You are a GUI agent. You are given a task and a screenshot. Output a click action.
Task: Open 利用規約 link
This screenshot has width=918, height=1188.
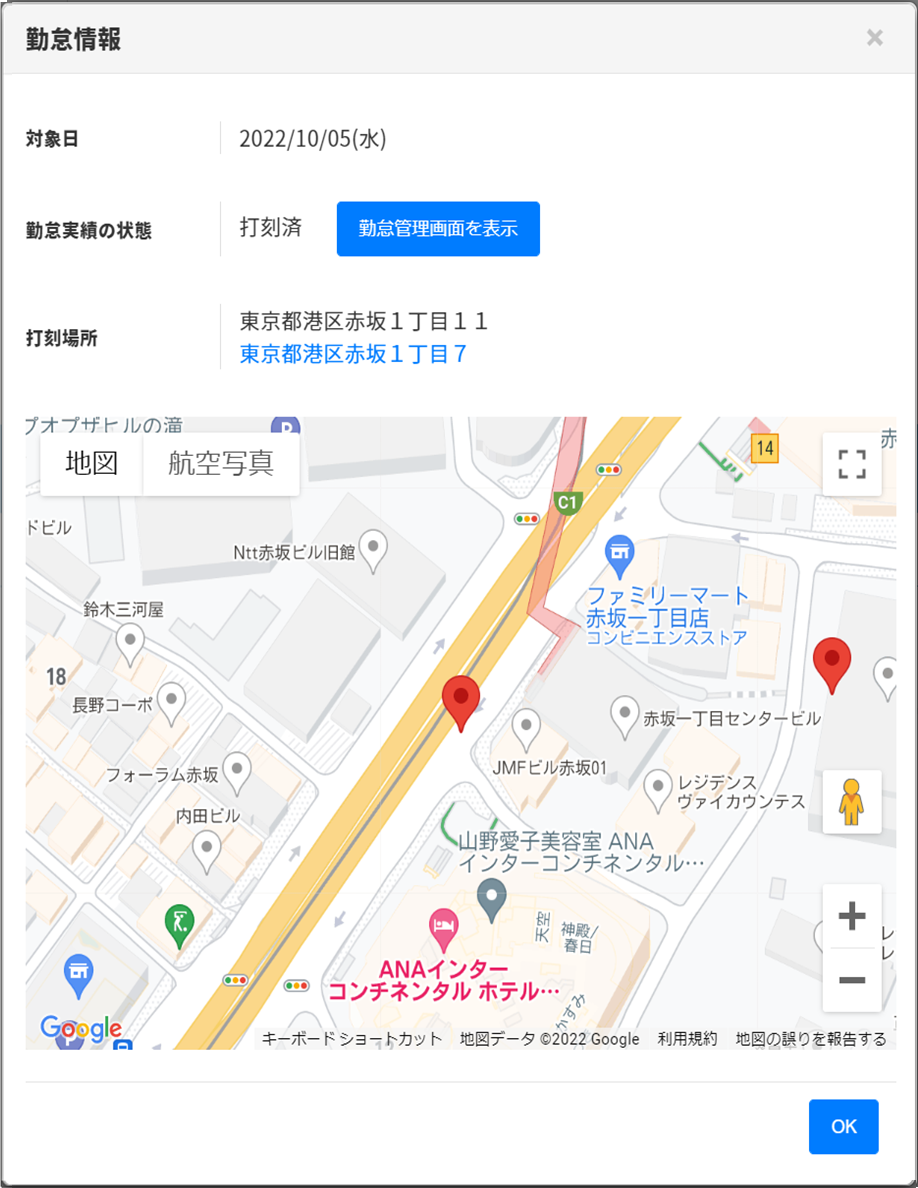pos(687,1039)
